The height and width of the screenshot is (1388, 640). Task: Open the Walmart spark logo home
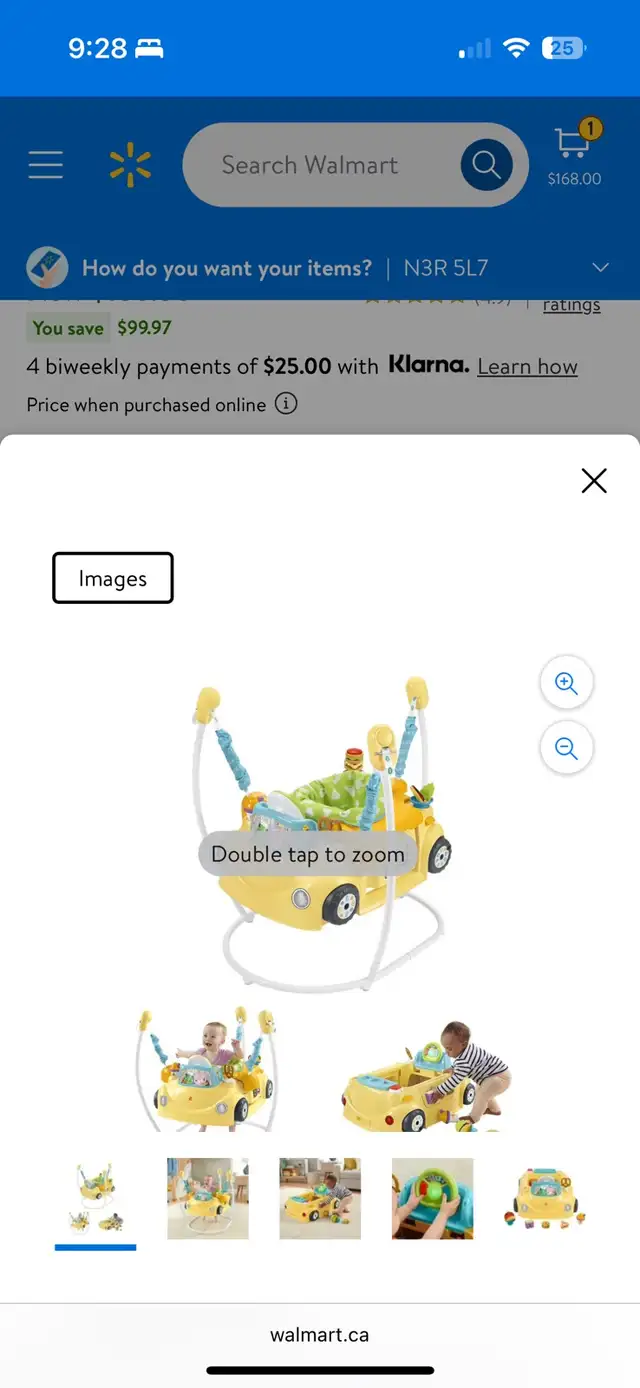130,165
